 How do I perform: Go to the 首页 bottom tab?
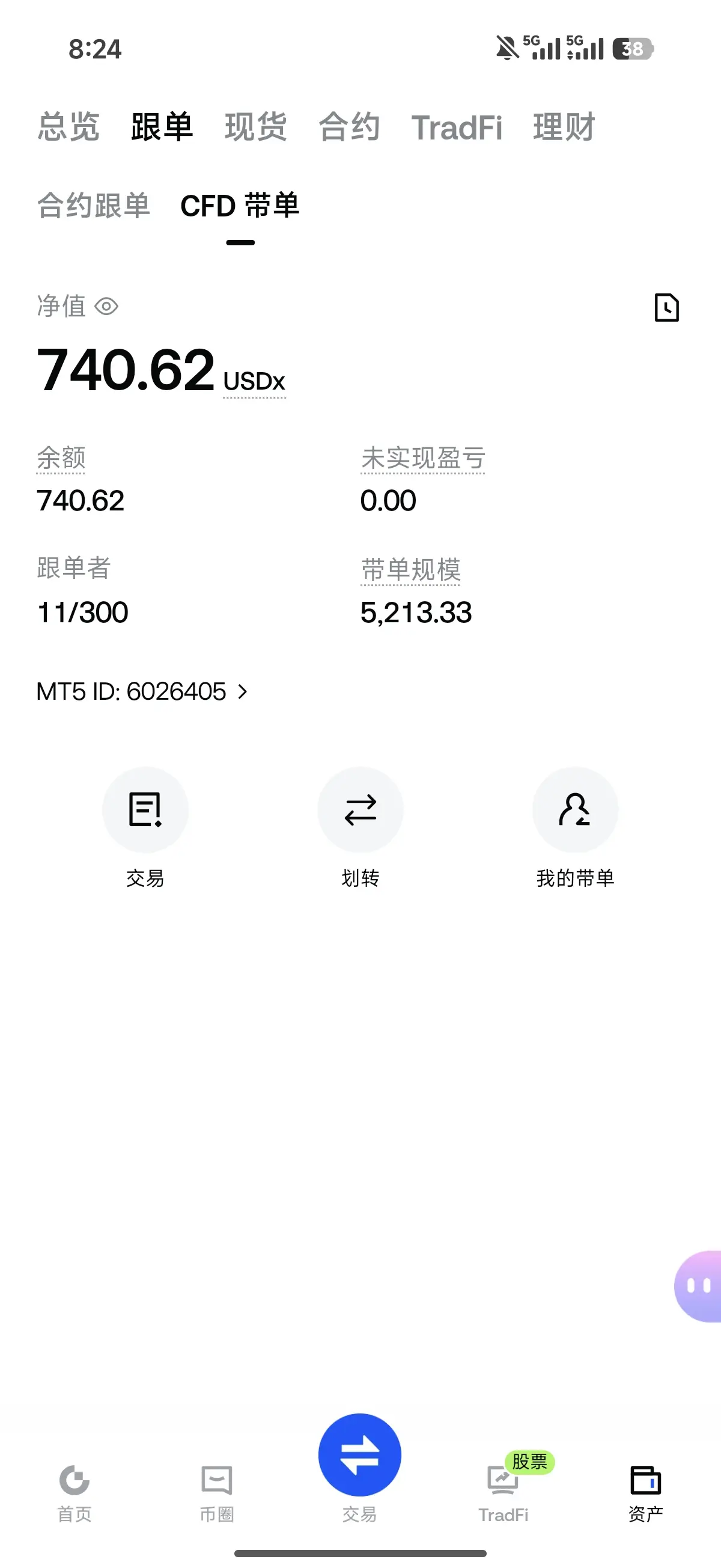click(75, 1493)
